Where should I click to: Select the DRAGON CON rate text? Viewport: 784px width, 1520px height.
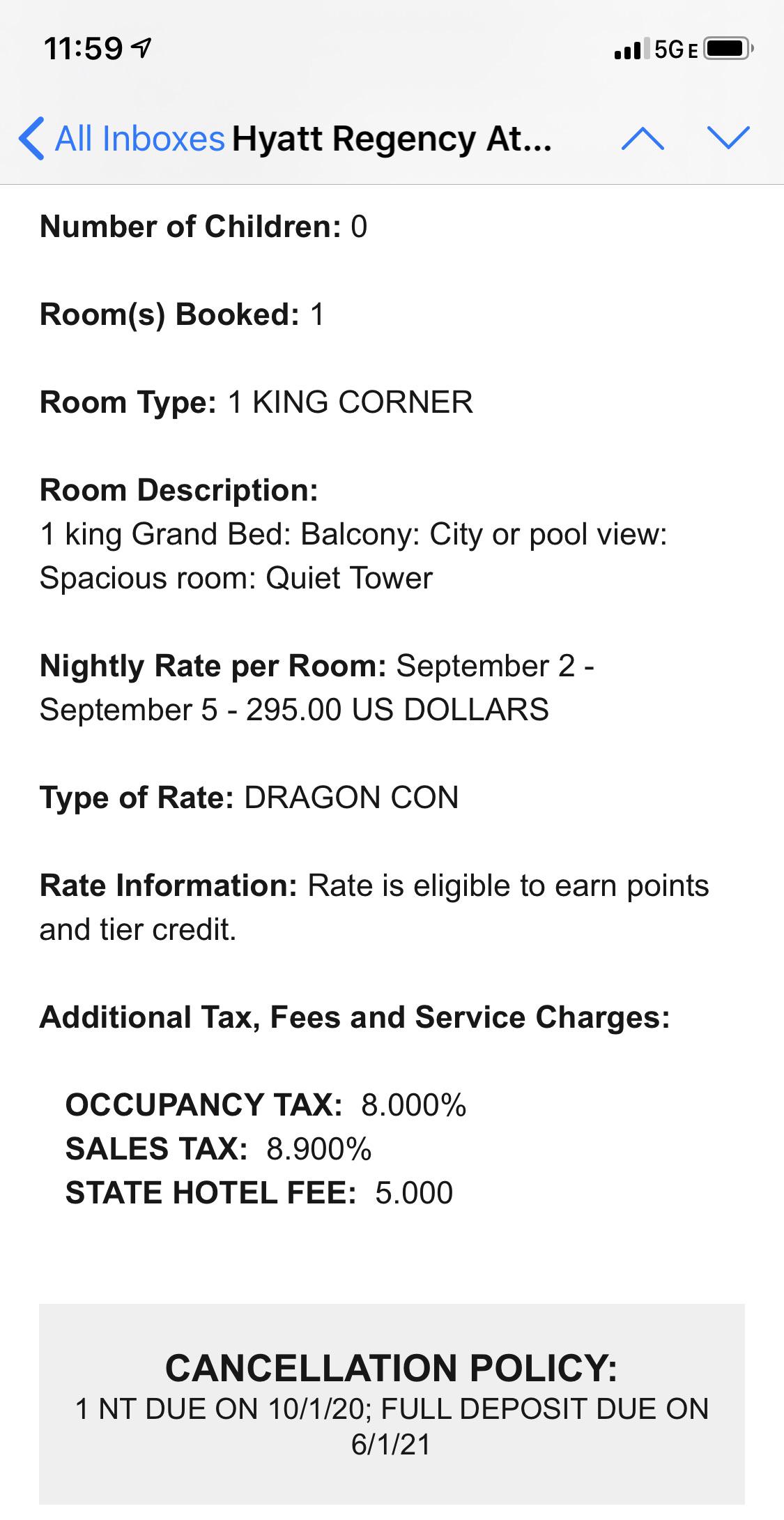[352, 798]
